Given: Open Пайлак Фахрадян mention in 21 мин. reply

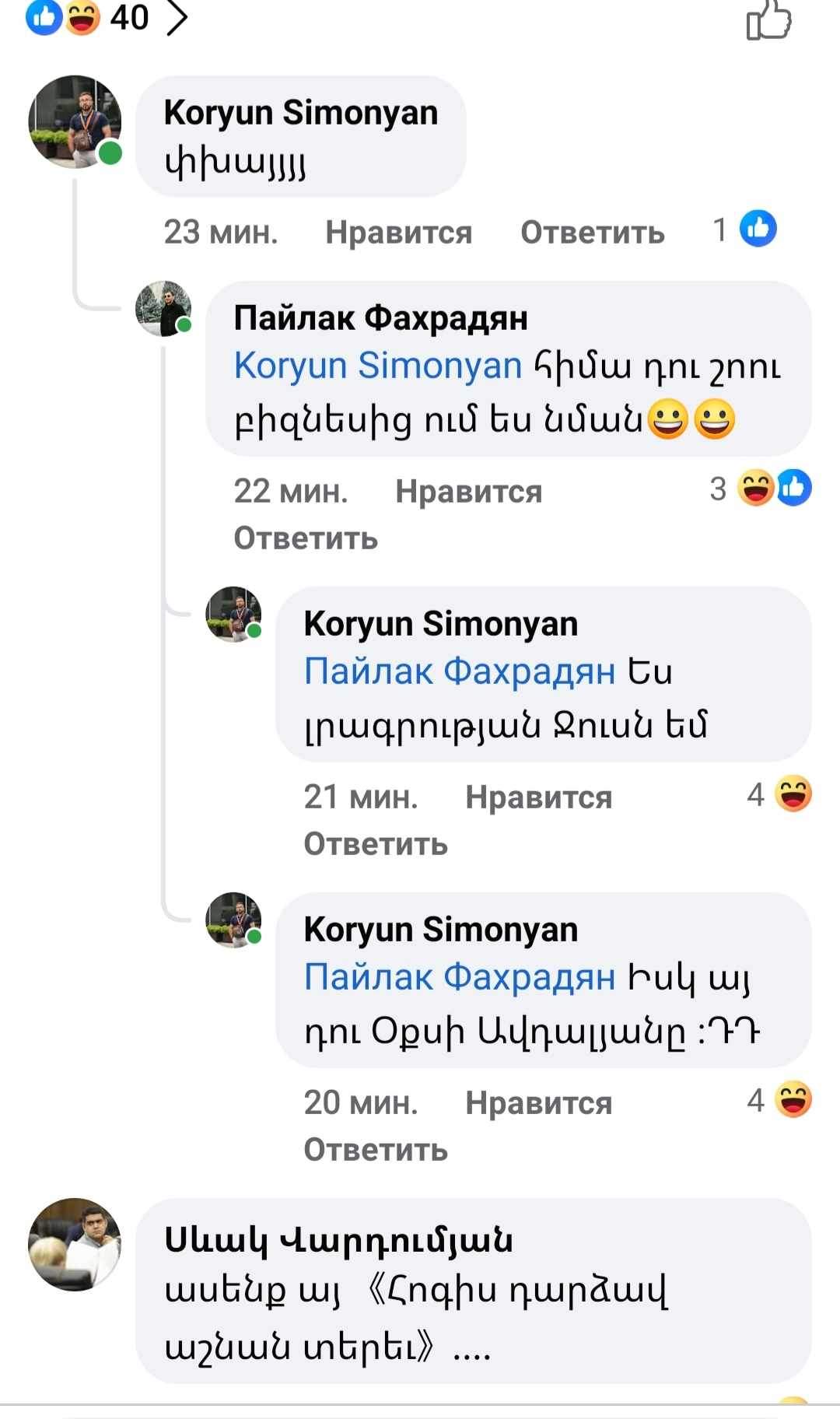Looking at the screenshot, I should [460, 671].
